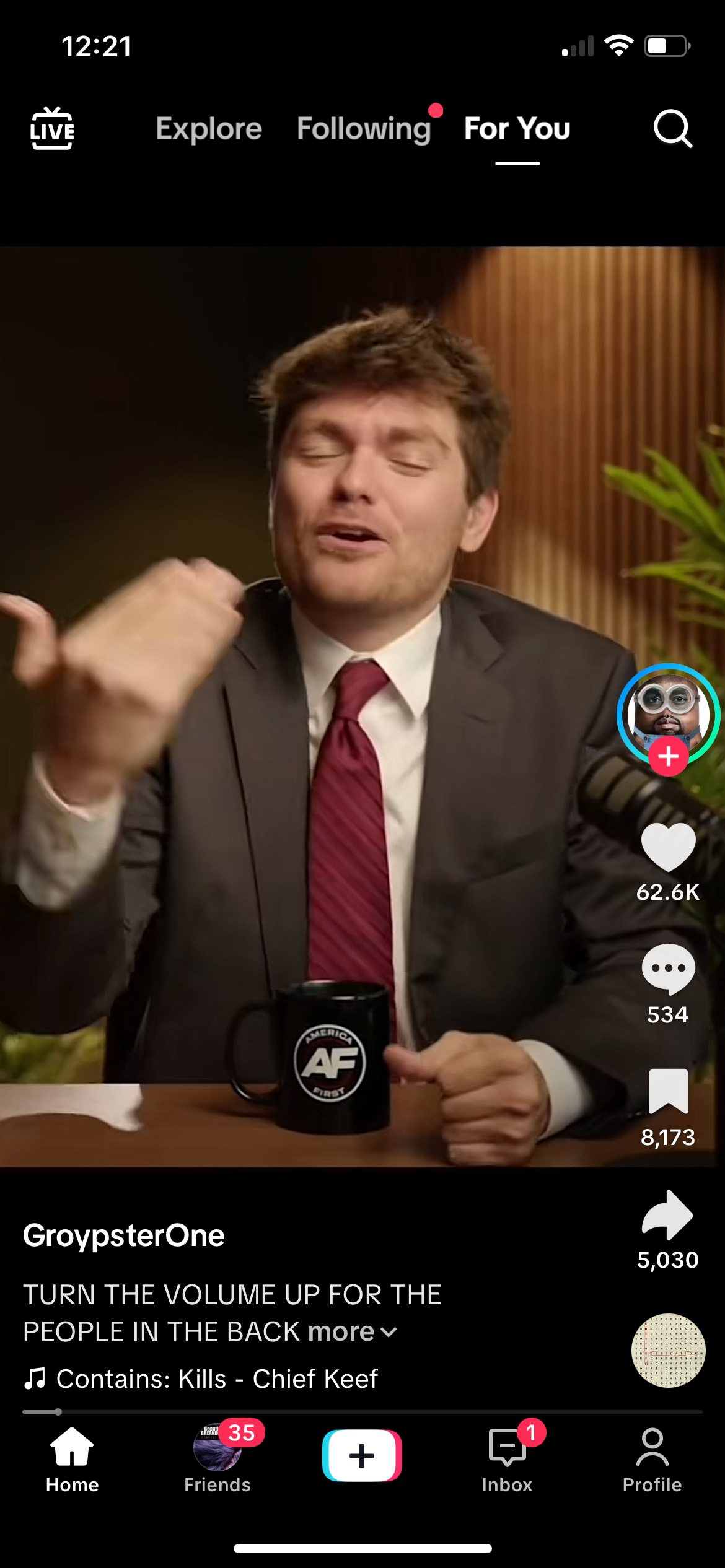This screenshot has width=725, height=1568.
Task: Follow creator via red plus badge
Action: pos(668,757)
